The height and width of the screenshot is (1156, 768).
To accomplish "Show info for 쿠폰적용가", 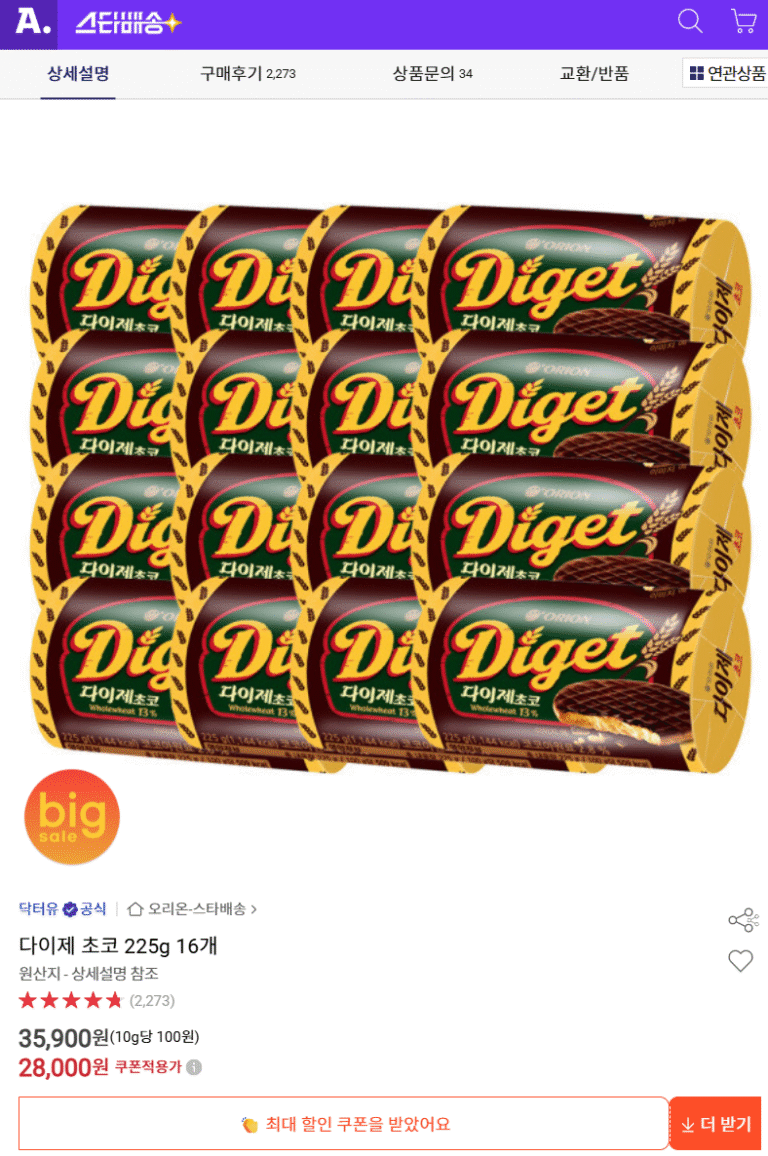I will click(194, 1067).
